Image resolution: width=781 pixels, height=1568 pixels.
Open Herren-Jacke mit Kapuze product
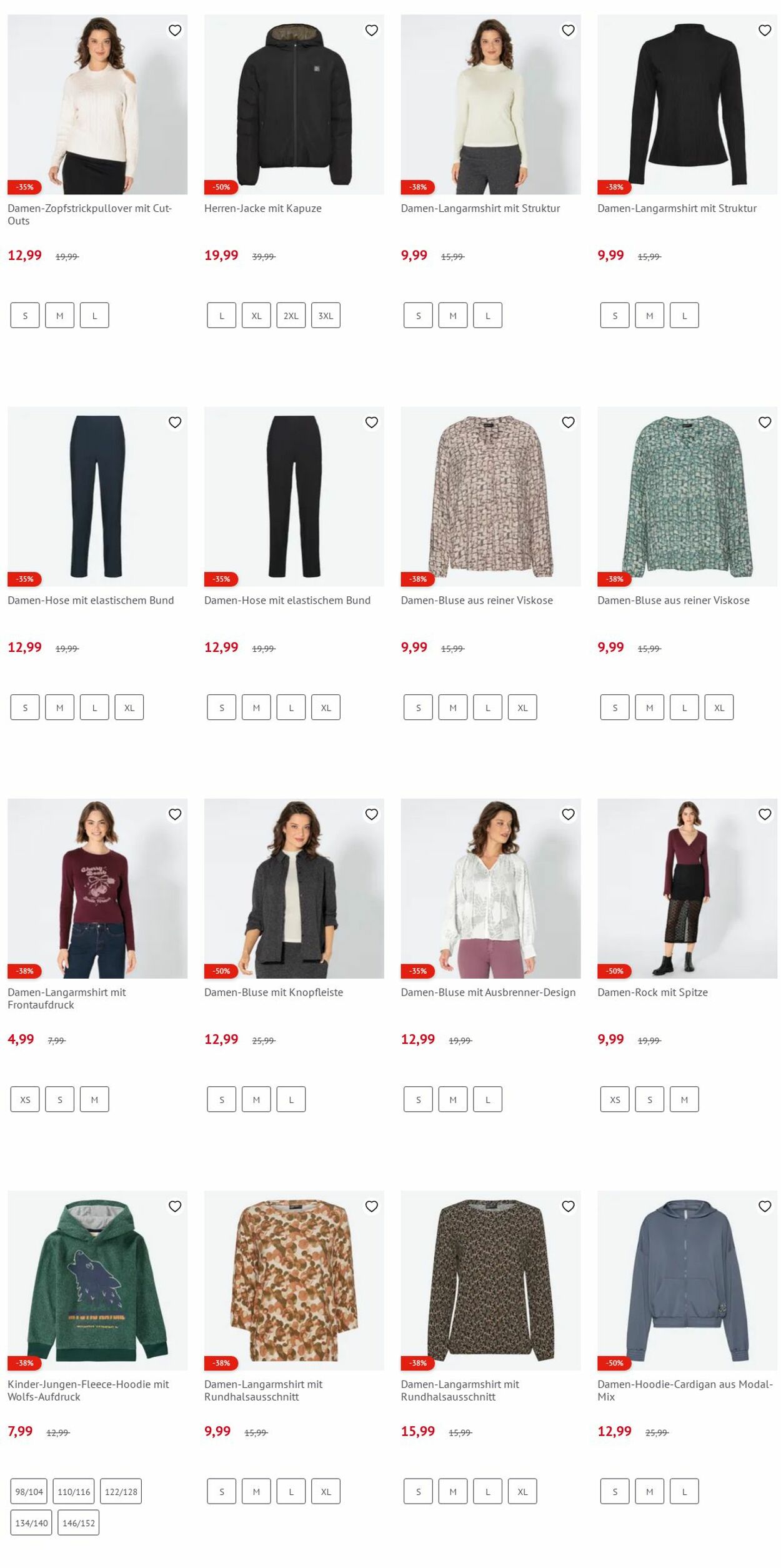coord(294,104)
